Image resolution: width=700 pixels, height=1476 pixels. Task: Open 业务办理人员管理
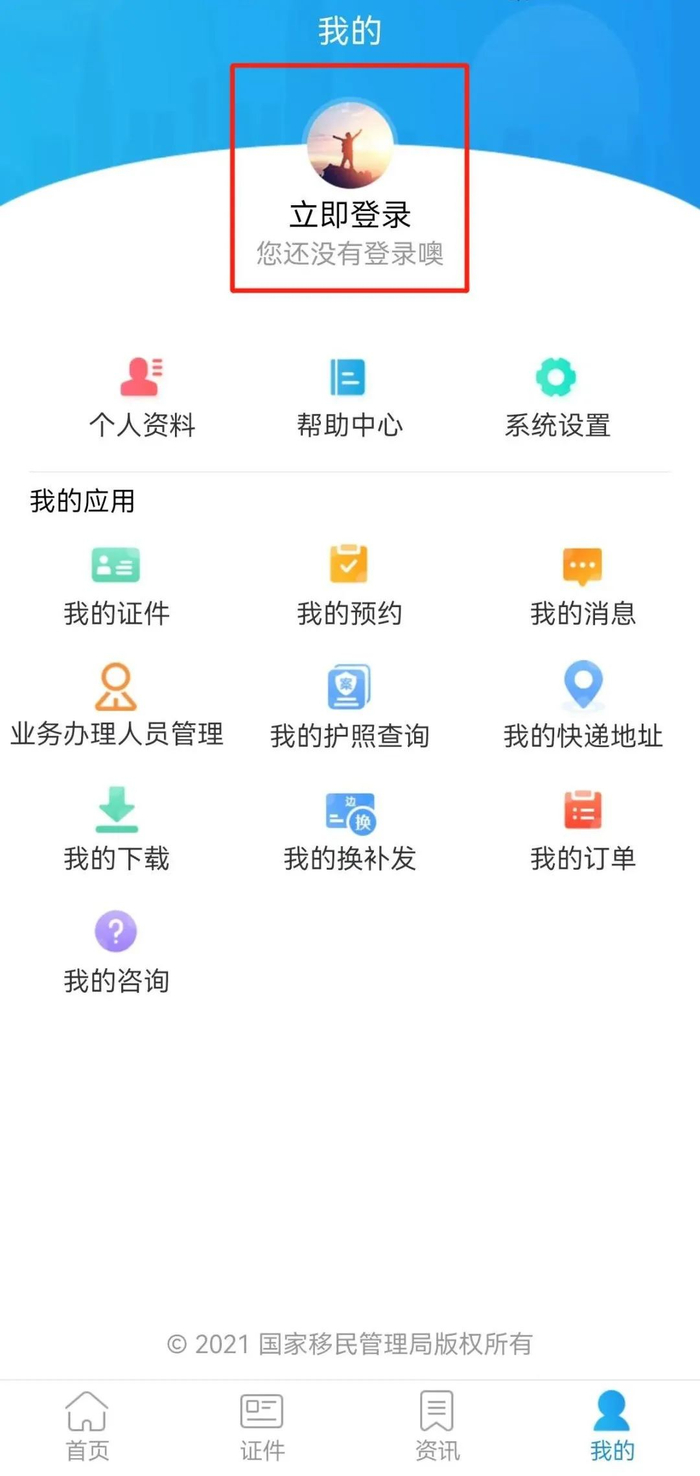click(x=116, y=707)
